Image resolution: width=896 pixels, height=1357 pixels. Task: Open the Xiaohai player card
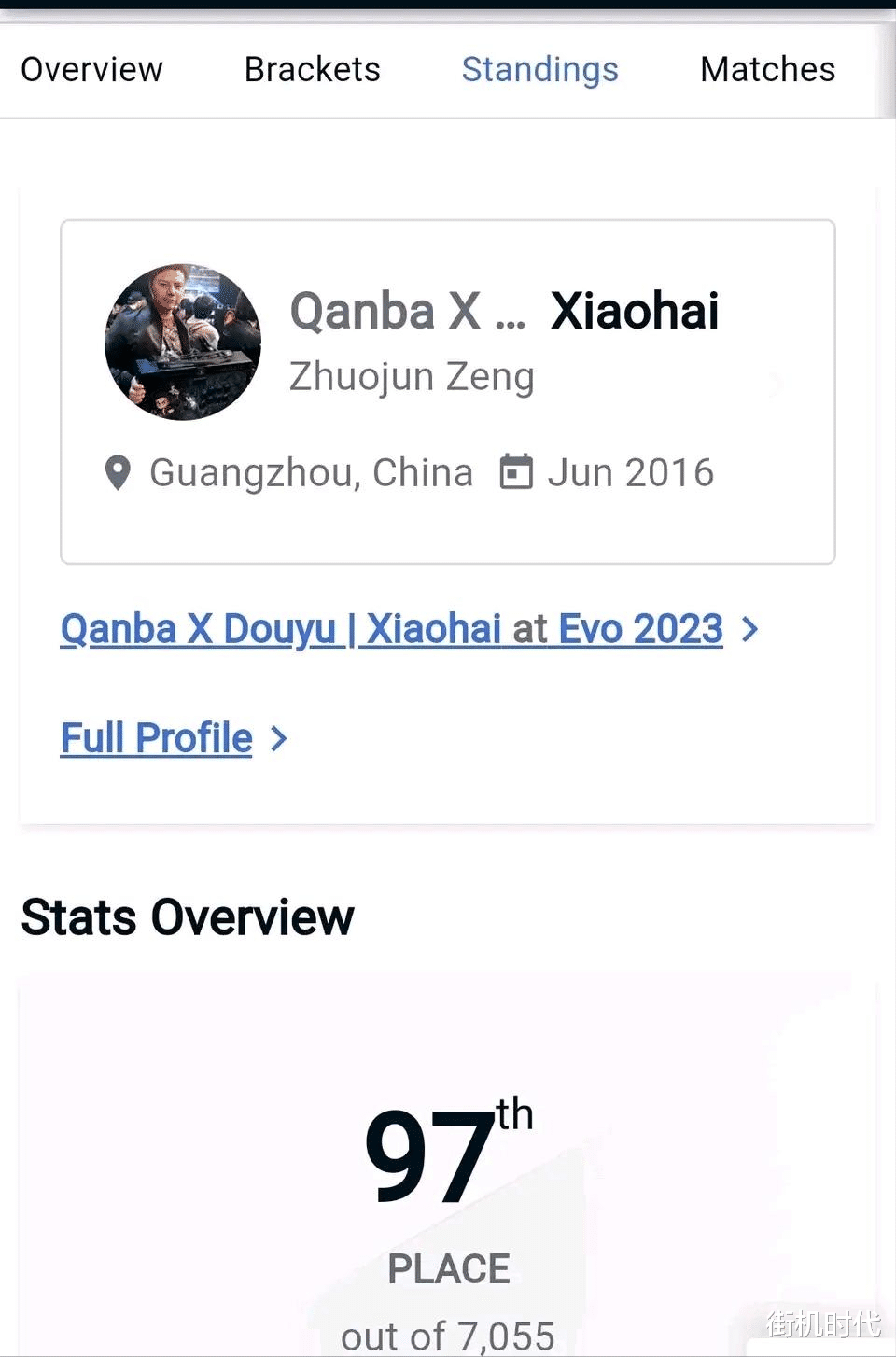pos(448,392)
